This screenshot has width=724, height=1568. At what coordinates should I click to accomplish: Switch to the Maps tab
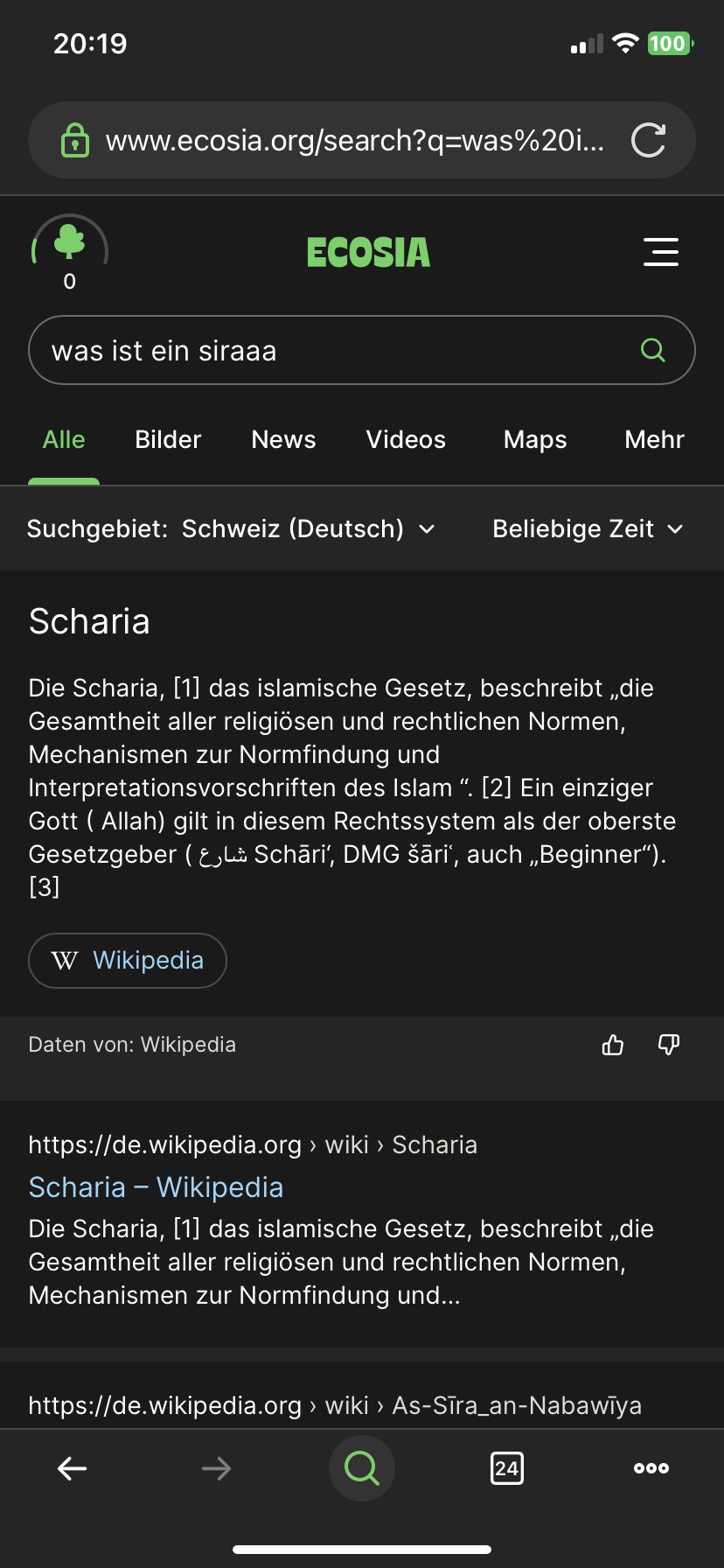(535, 439)
